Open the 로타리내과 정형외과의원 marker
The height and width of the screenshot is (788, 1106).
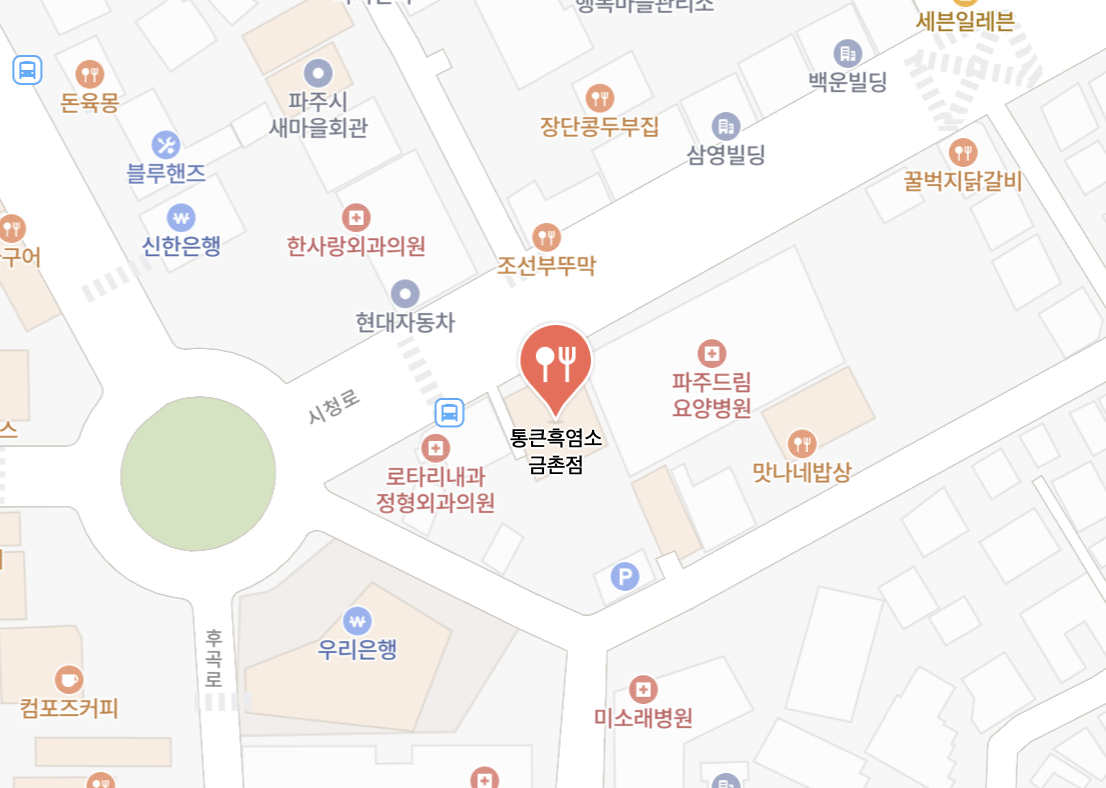435,448
